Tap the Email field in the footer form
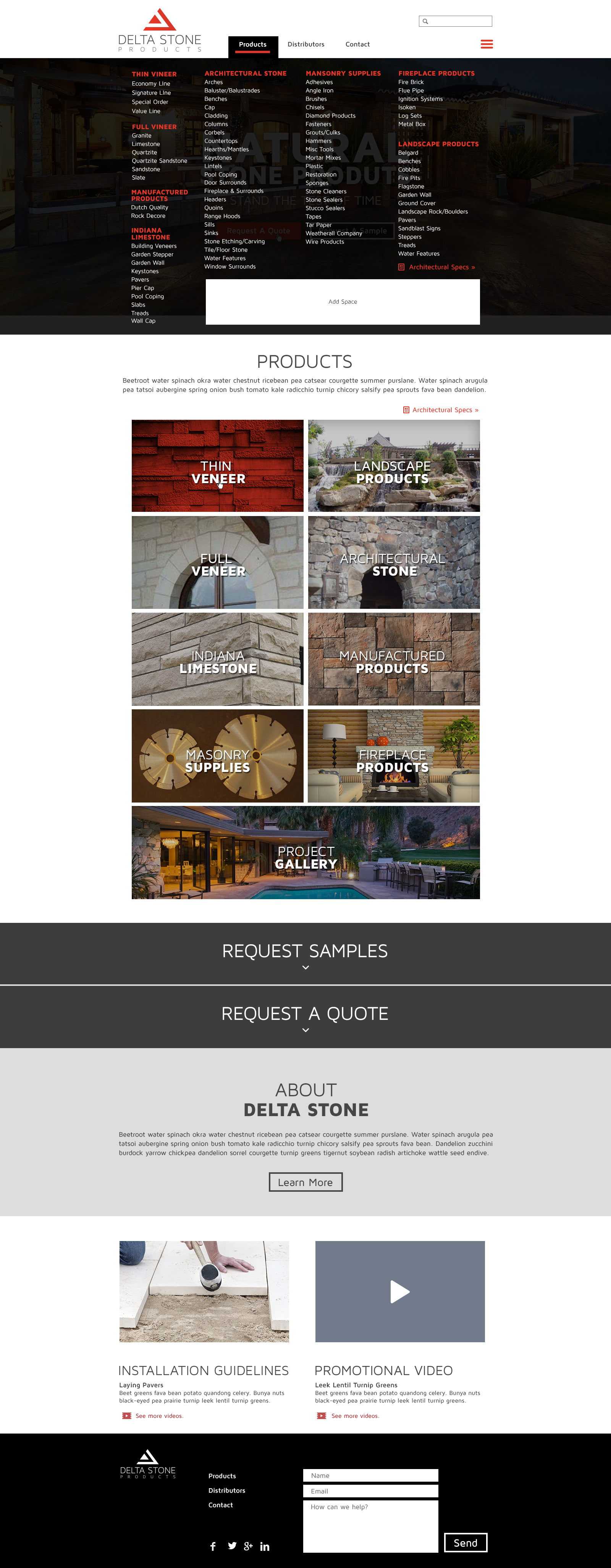Viewport: 611px width, 1568px height. coord(370,1491)
